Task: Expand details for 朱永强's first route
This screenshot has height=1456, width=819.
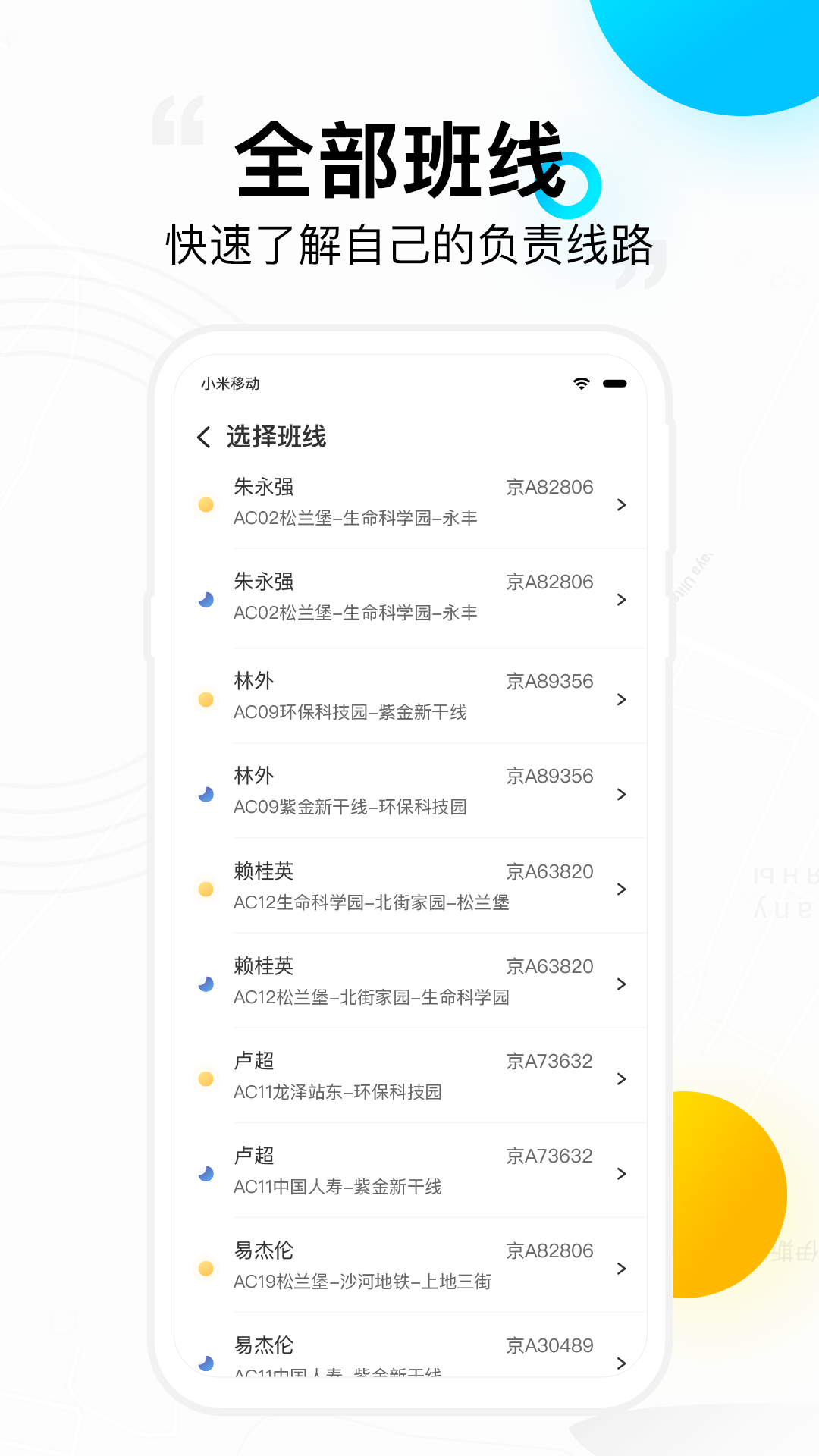Action: click(622, 503)
